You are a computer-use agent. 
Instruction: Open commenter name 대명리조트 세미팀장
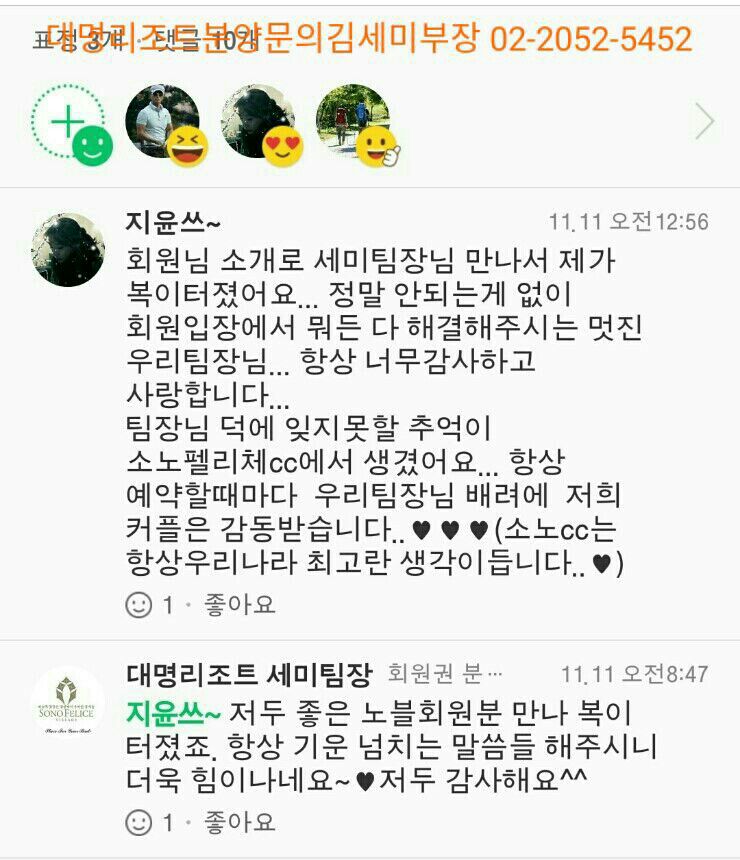[249, 673]
